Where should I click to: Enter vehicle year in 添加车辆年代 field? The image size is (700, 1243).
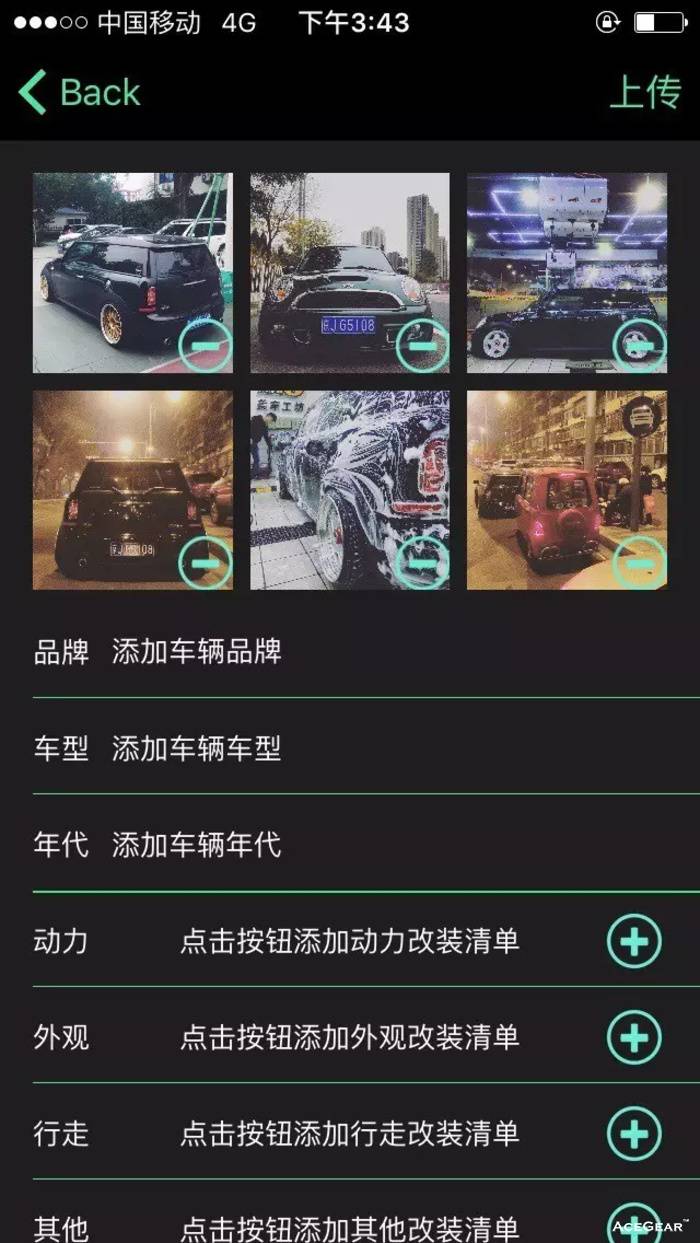click(197, 845)
